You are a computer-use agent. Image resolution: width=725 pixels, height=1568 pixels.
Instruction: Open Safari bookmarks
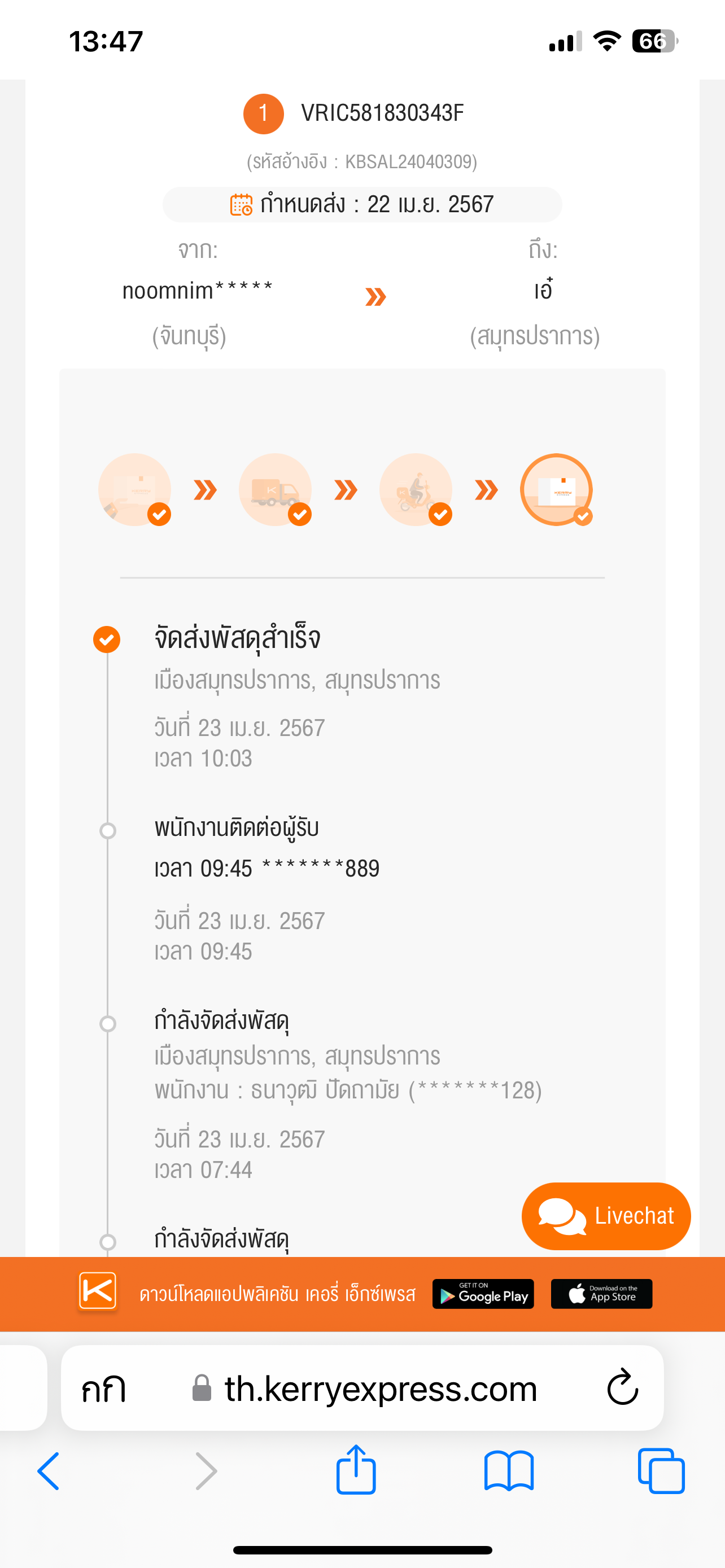tap(509, 1470)
